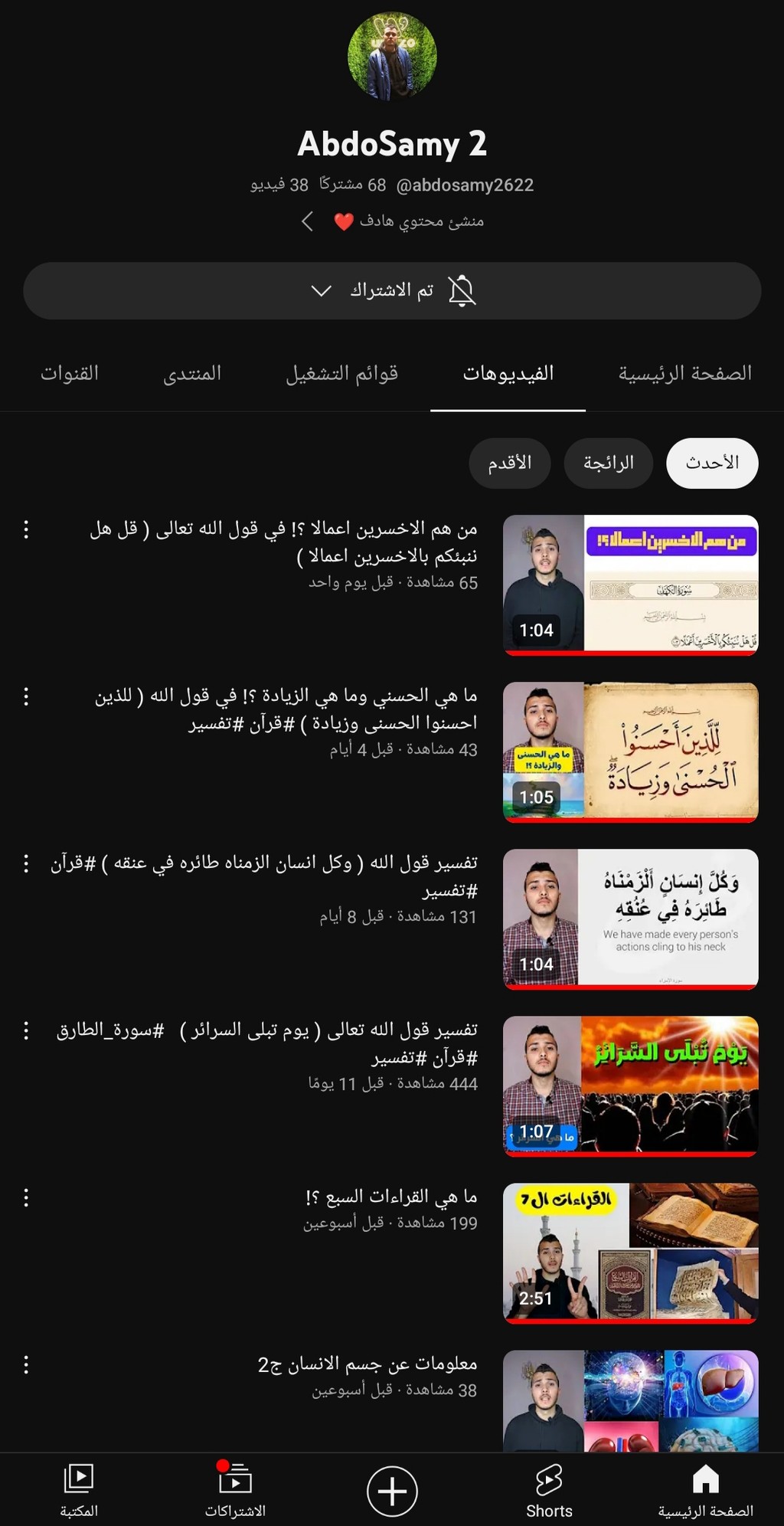This screenshot has width=784, height=1526.
Task: Open the video ما هي القراءات السبع
Action: [x=631, y=1253]
